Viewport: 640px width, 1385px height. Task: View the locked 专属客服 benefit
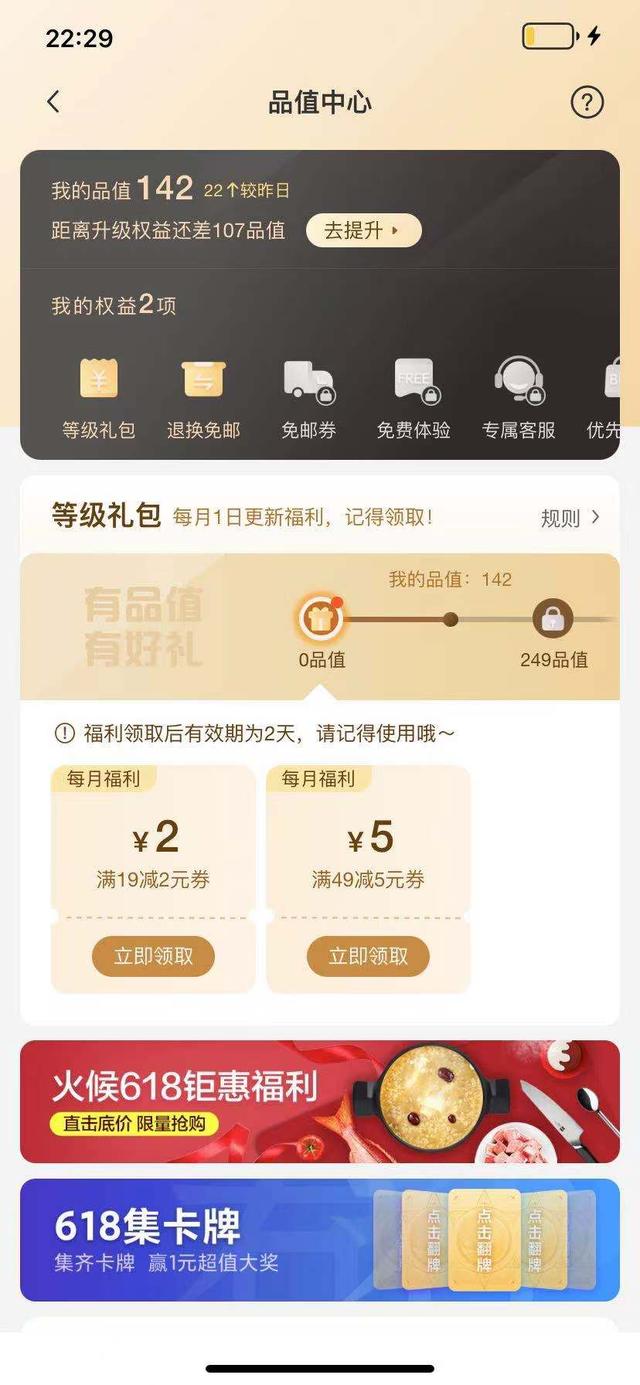(518, 398)
